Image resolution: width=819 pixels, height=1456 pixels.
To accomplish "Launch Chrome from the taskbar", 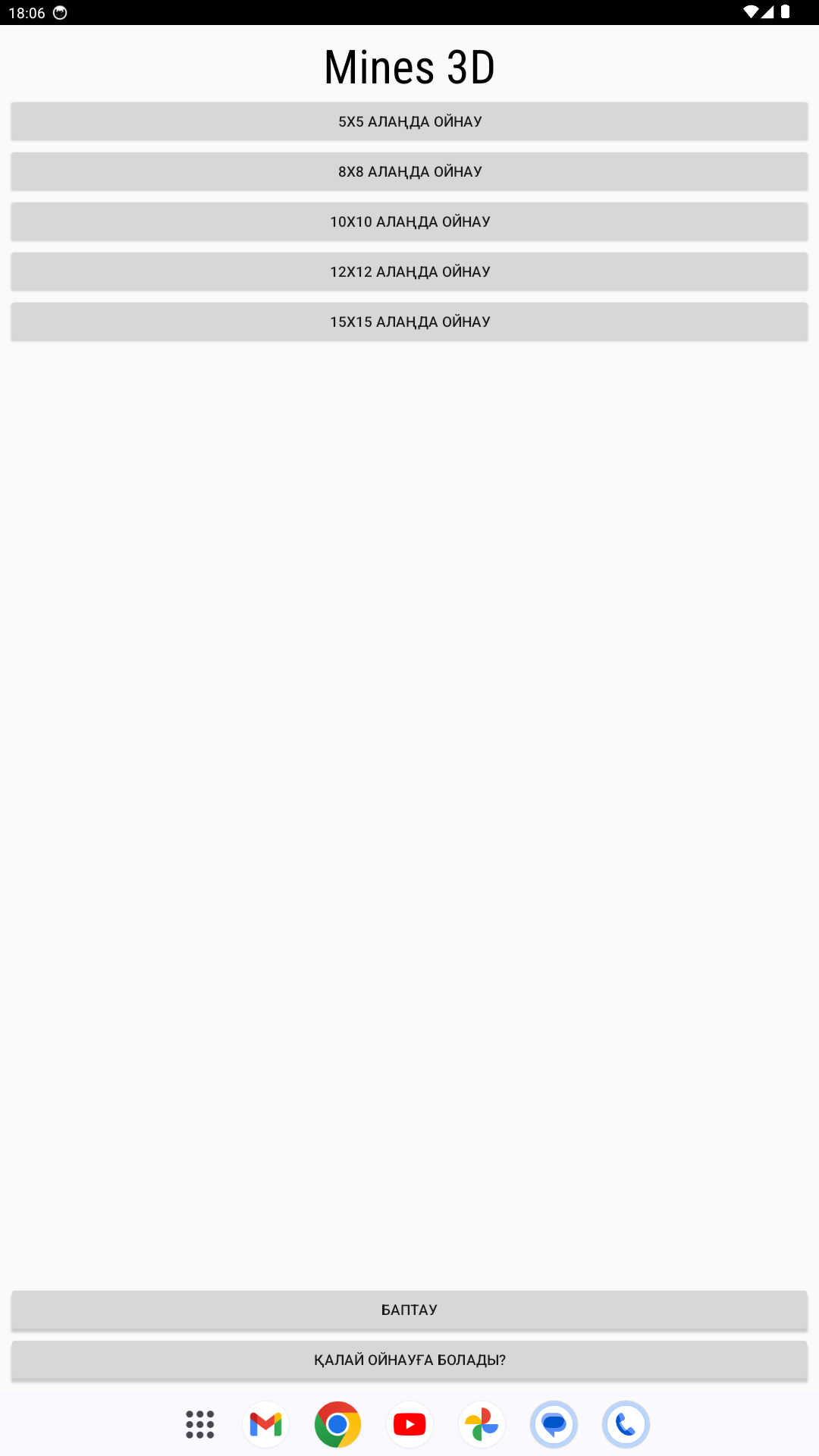I will click(x=337, y=1424).
